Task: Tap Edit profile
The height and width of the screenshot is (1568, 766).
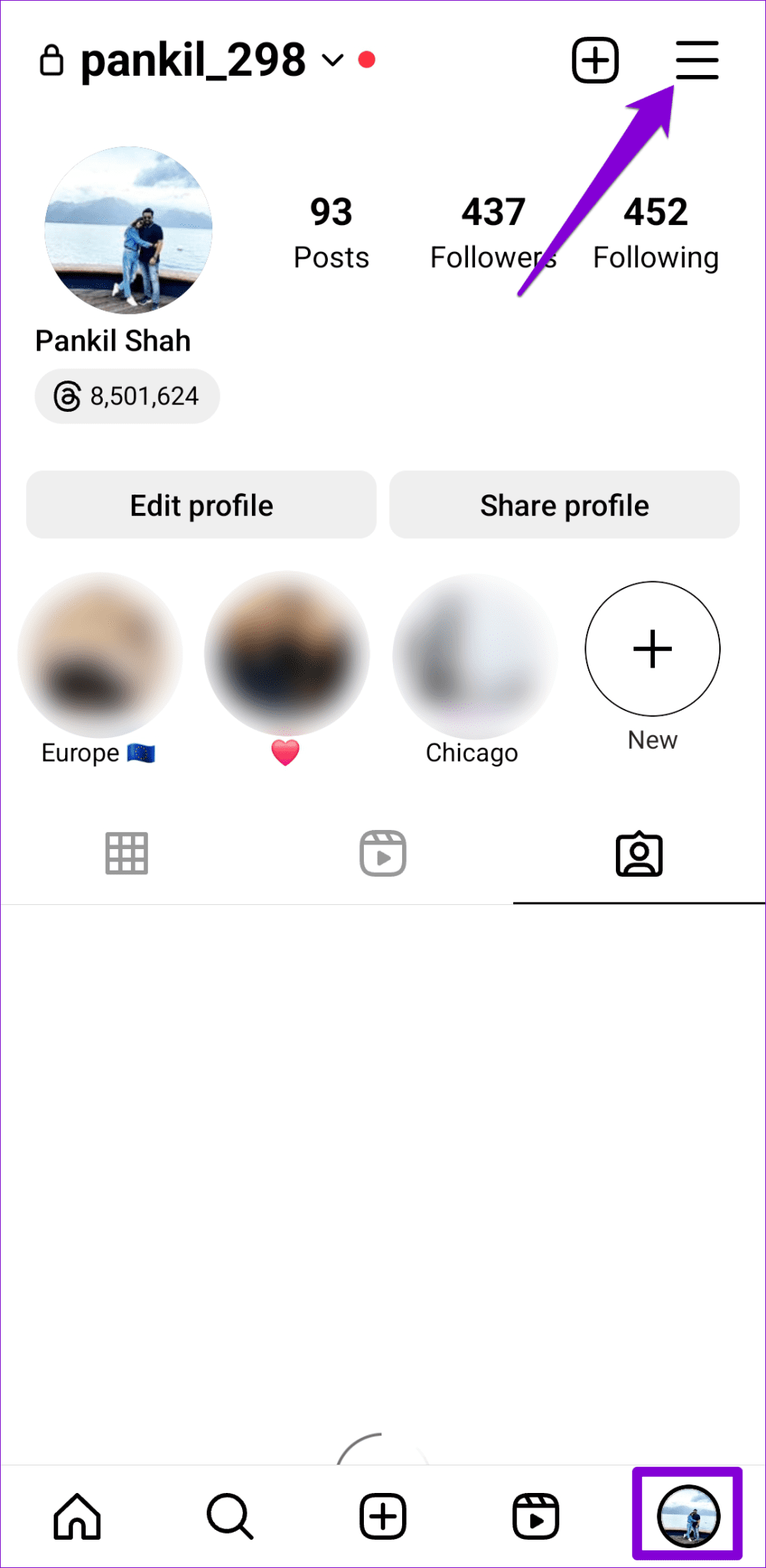Action: [x=201, y=505]
